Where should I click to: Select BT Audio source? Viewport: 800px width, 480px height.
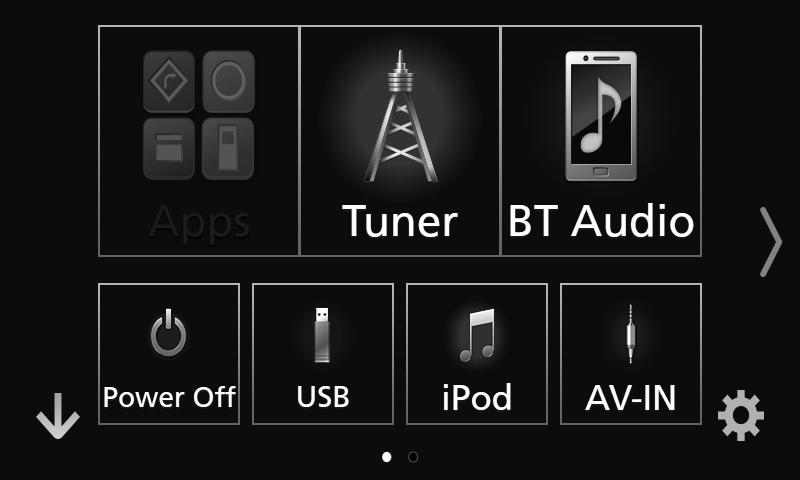[601, 141]
